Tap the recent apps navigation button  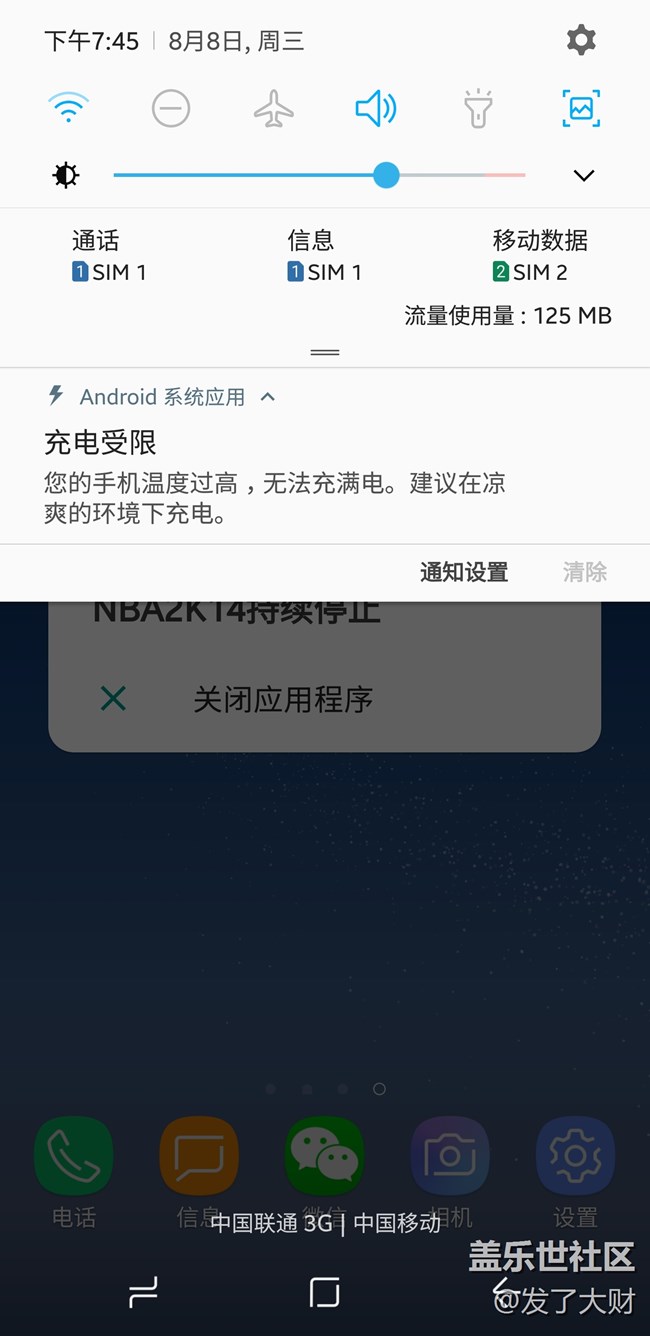pos(144,1293)
